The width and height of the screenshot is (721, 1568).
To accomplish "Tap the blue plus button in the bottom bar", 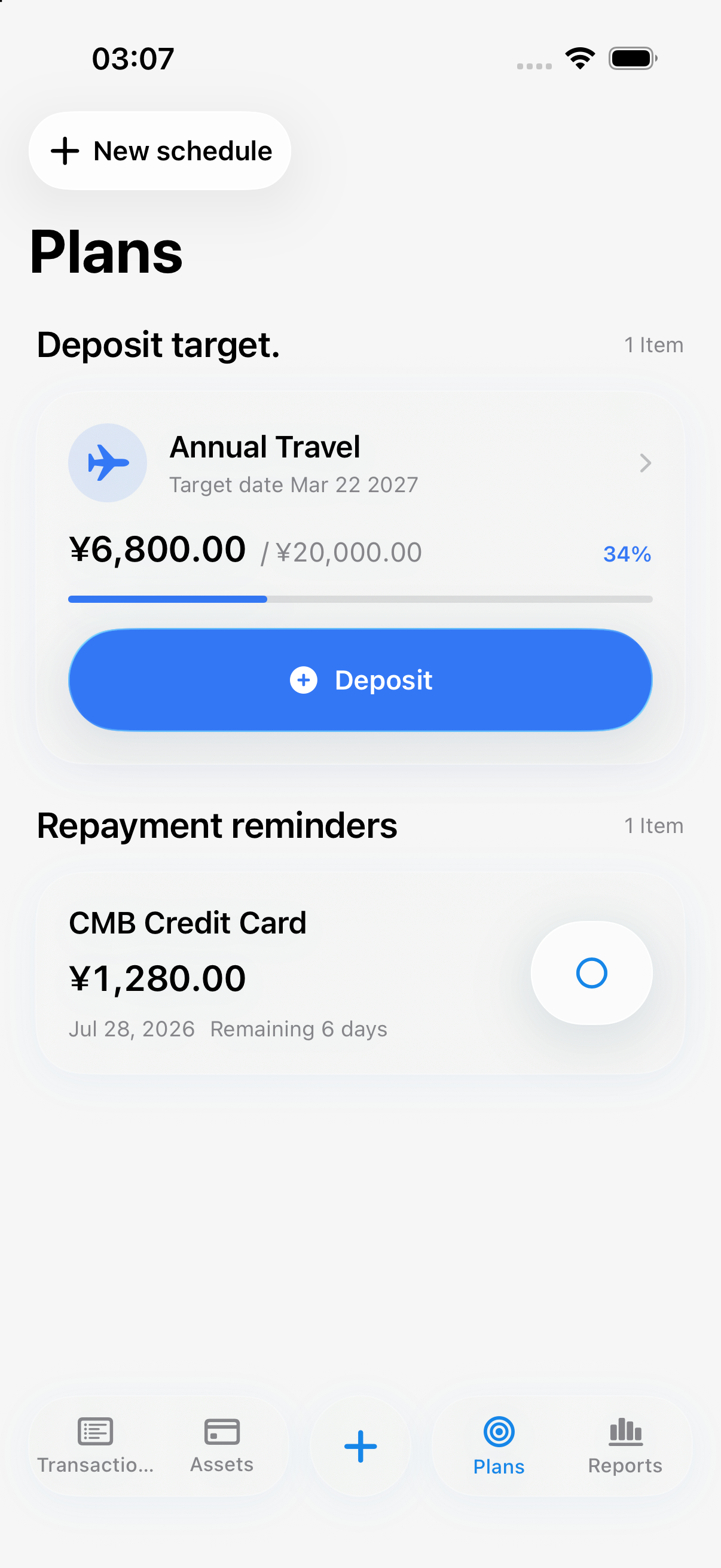I will [360, 1446].
